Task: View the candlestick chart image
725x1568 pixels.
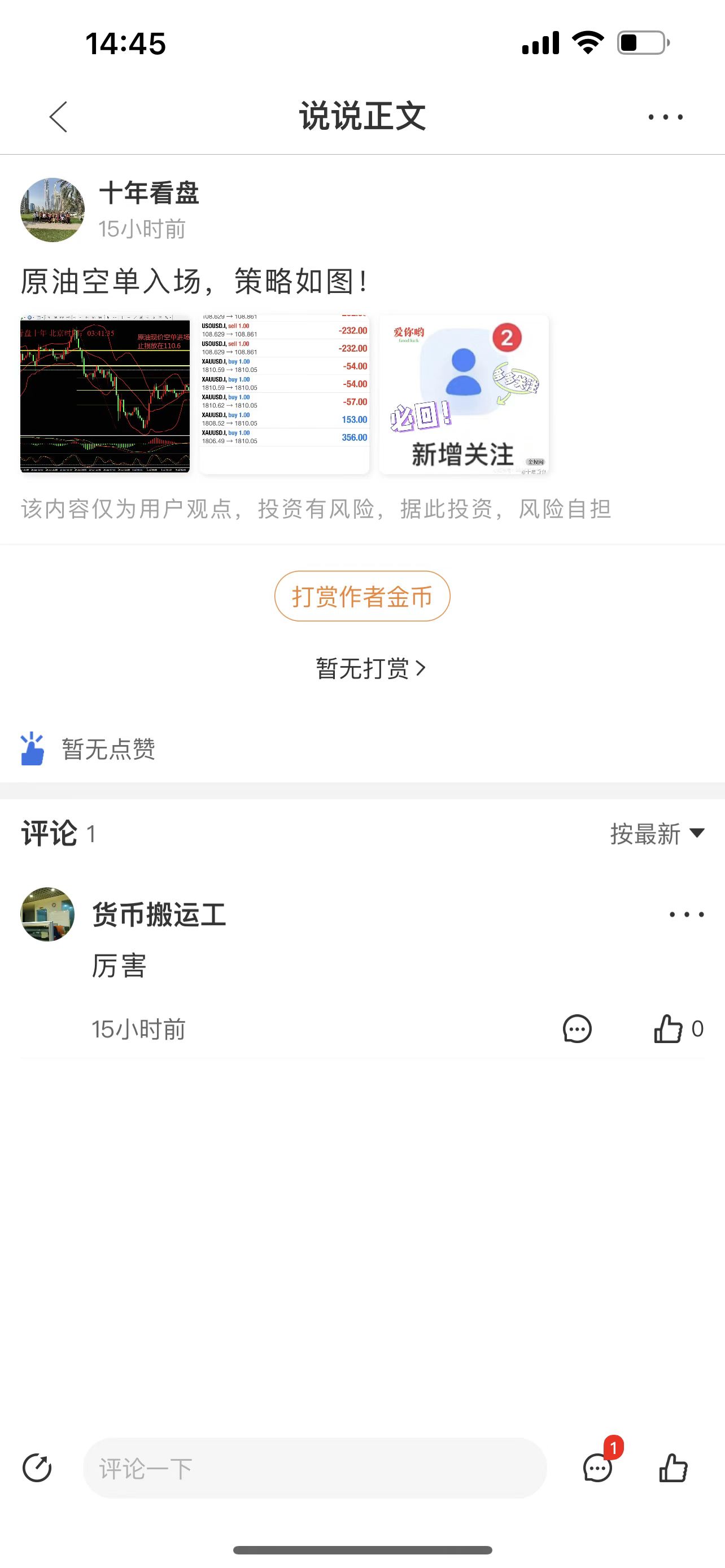Action: [106, 394]
